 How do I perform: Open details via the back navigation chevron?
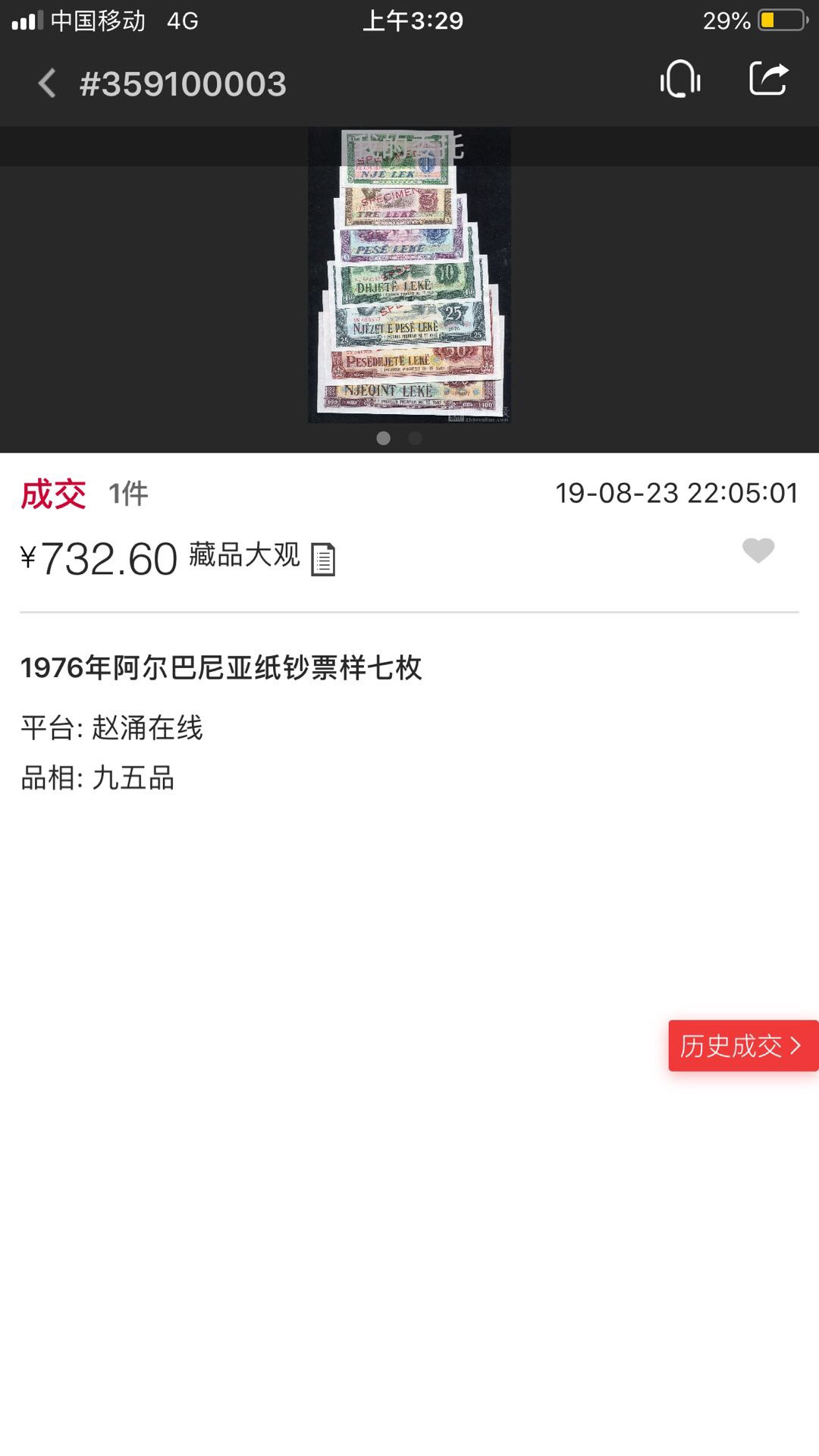47,83
